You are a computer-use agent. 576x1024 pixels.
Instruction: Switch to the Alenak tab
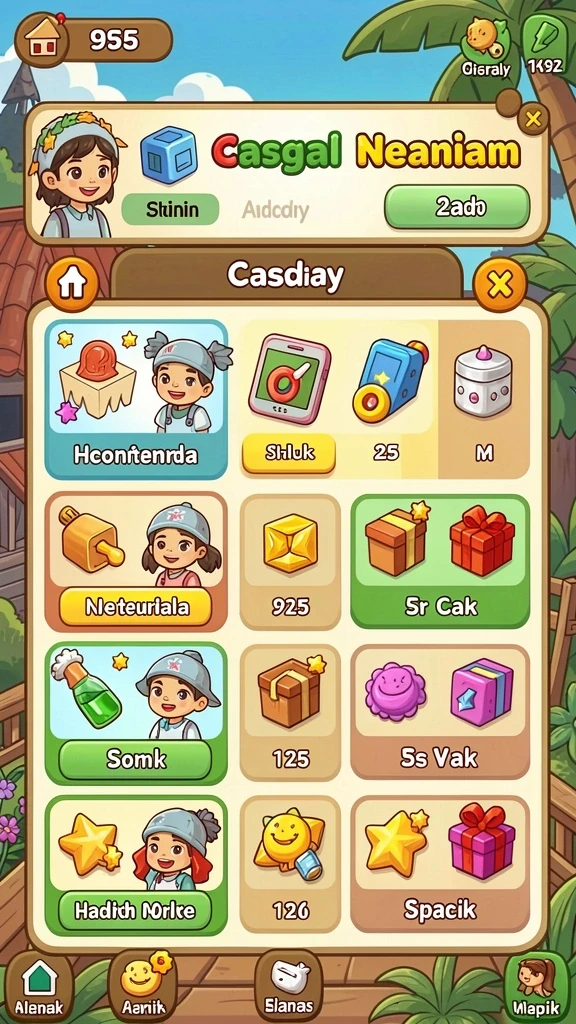coord(40,986)
